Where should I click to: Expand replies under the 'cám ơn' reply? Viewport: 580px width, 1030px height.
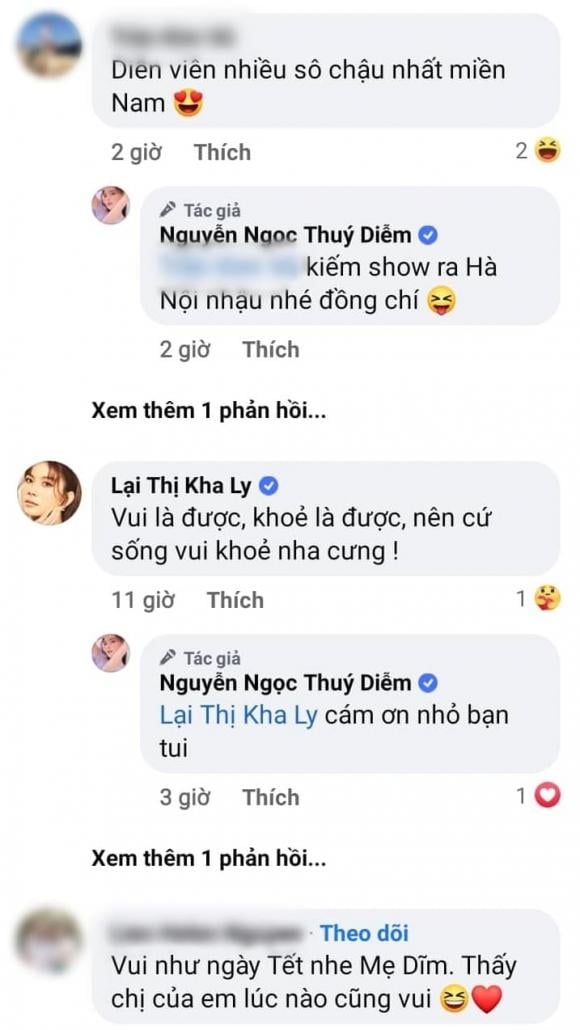[x=209, y=859]
